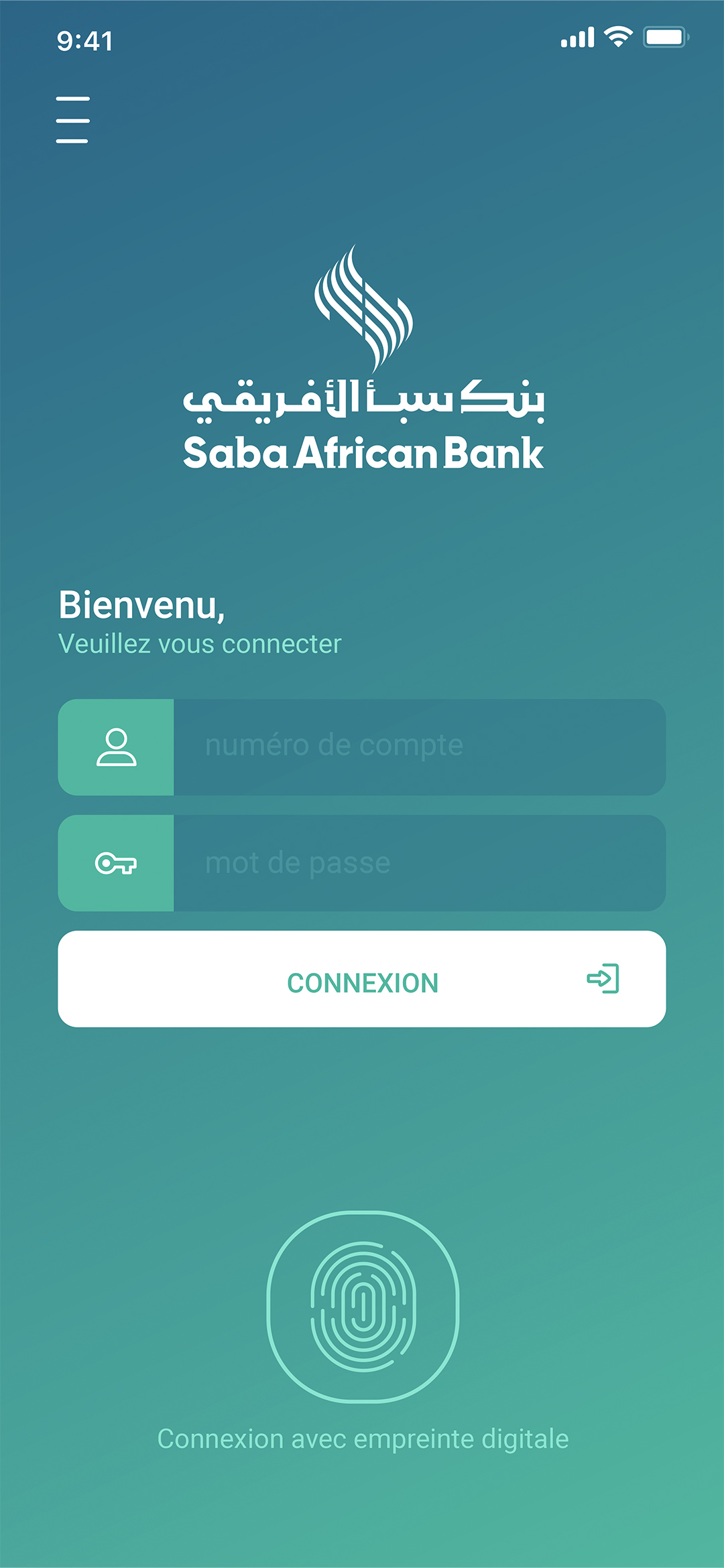This screenshot has height=1568, width=724.
Task: Focus the numéro de compte field
Action: (x=418, y=746)
